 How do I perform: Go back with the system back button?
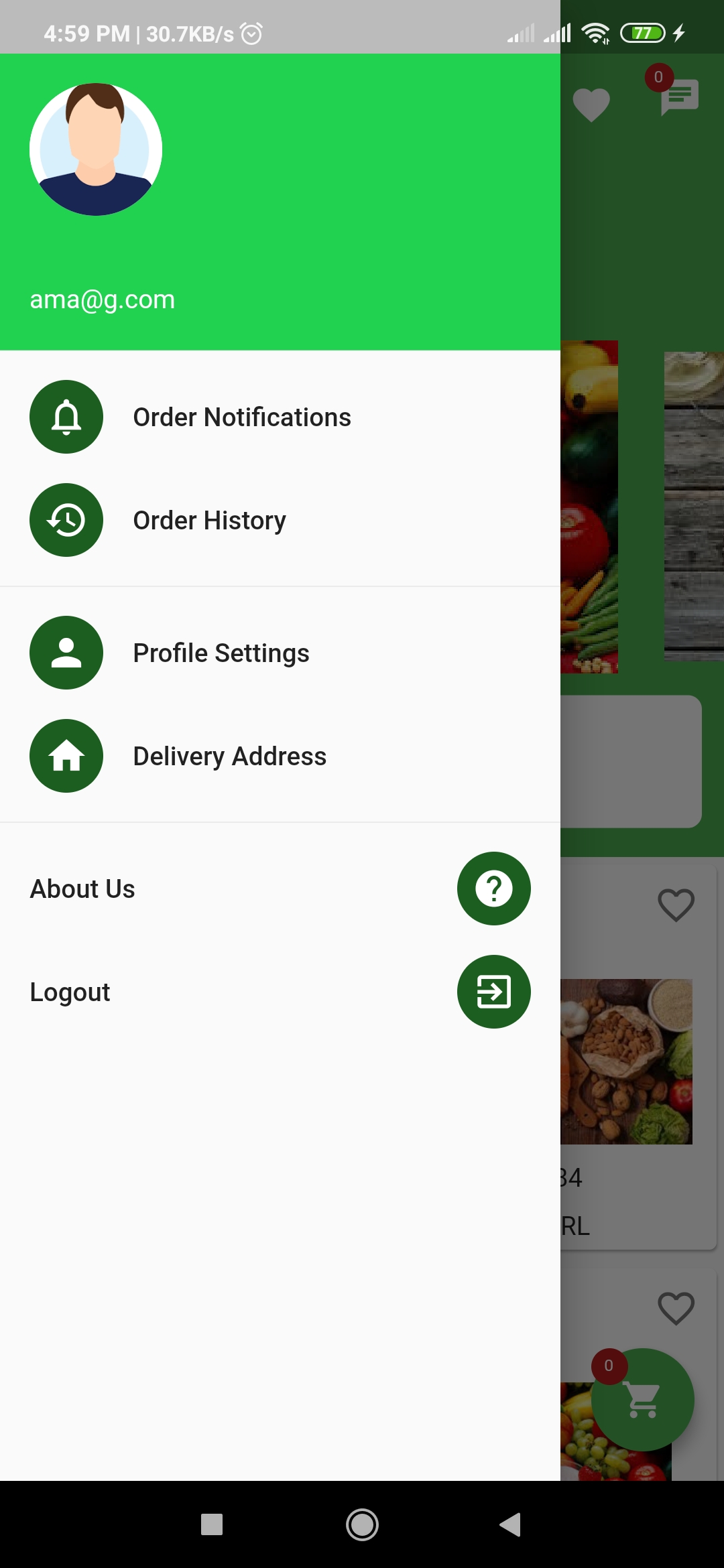pyautogui.click(x=510, y=1524)
